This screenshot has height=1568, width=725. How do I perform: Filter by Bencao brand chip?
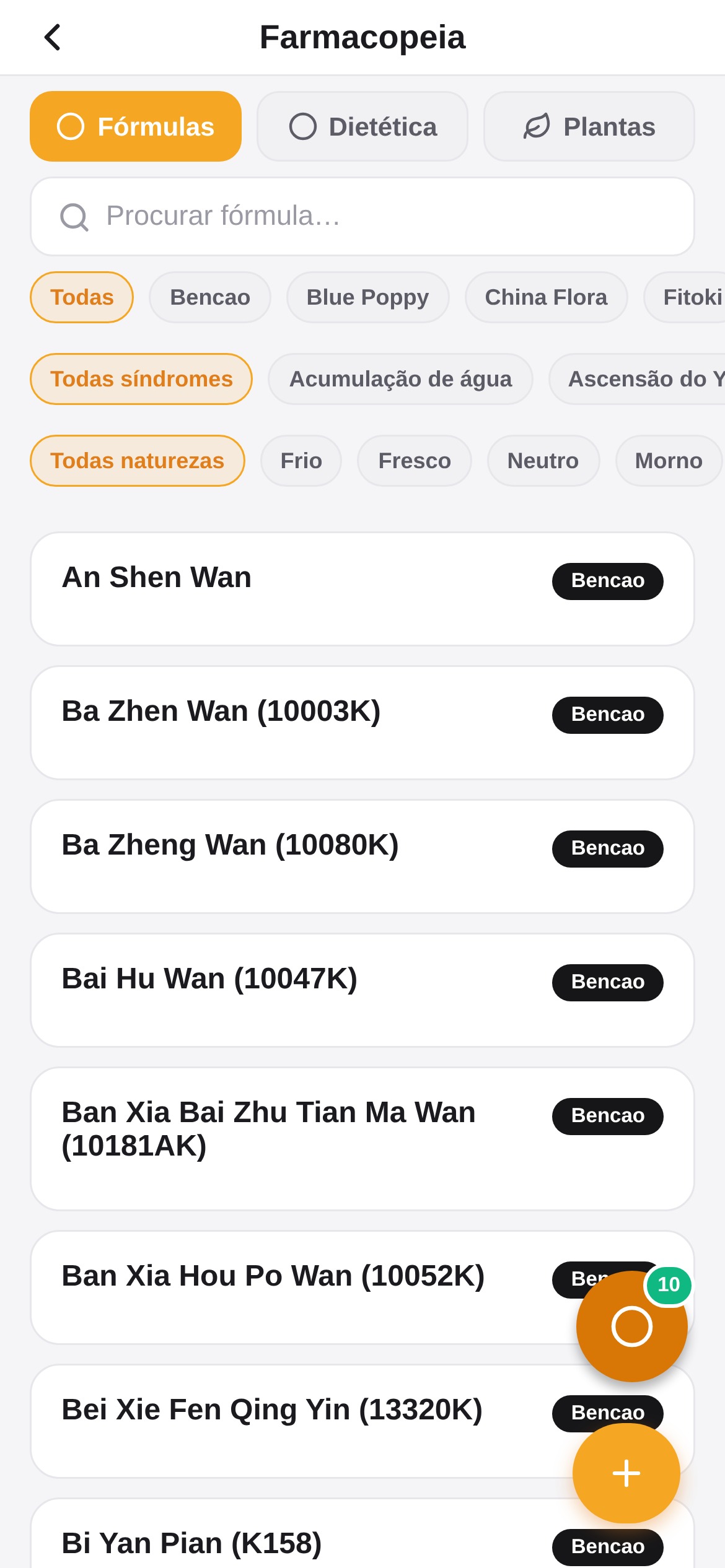210,297
